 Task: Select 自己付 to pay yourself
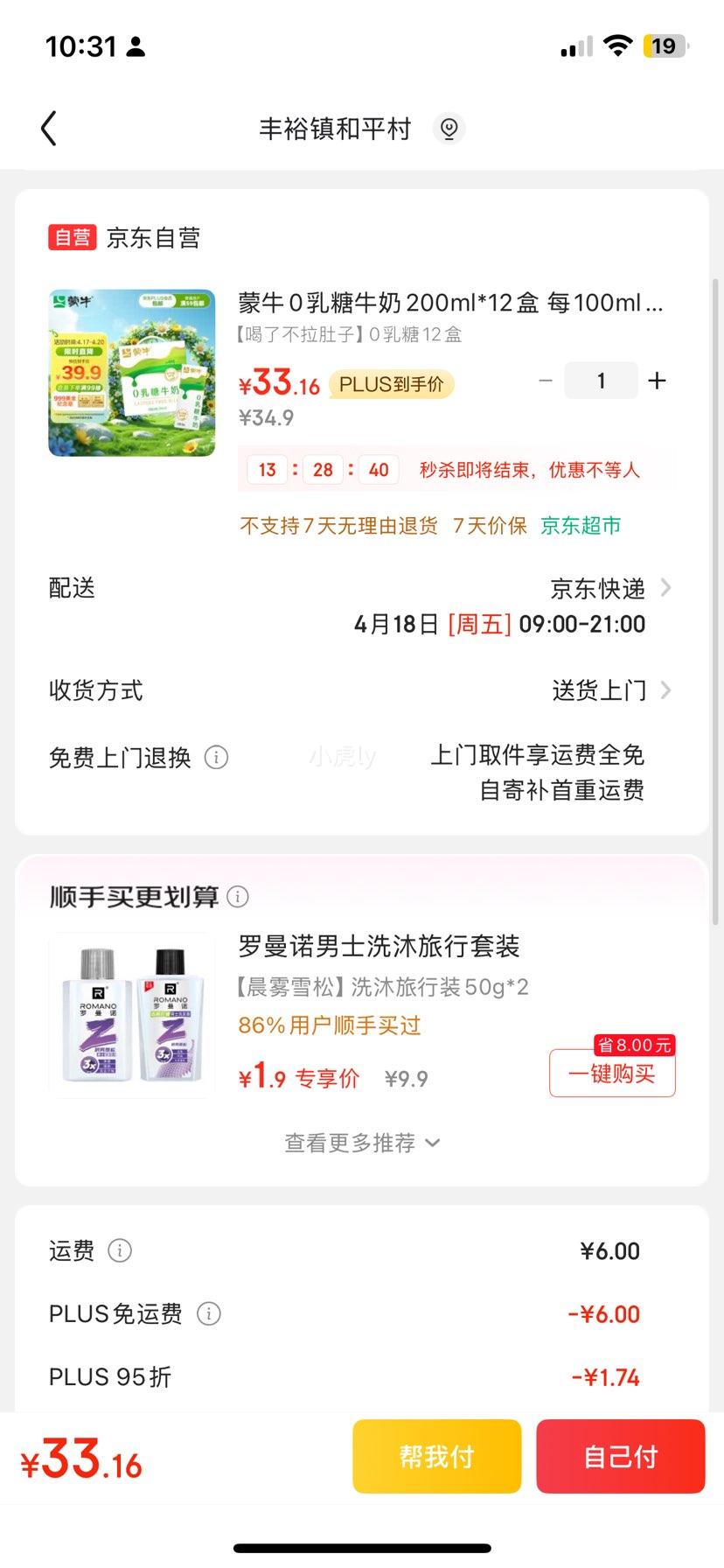coord(621,1455)
